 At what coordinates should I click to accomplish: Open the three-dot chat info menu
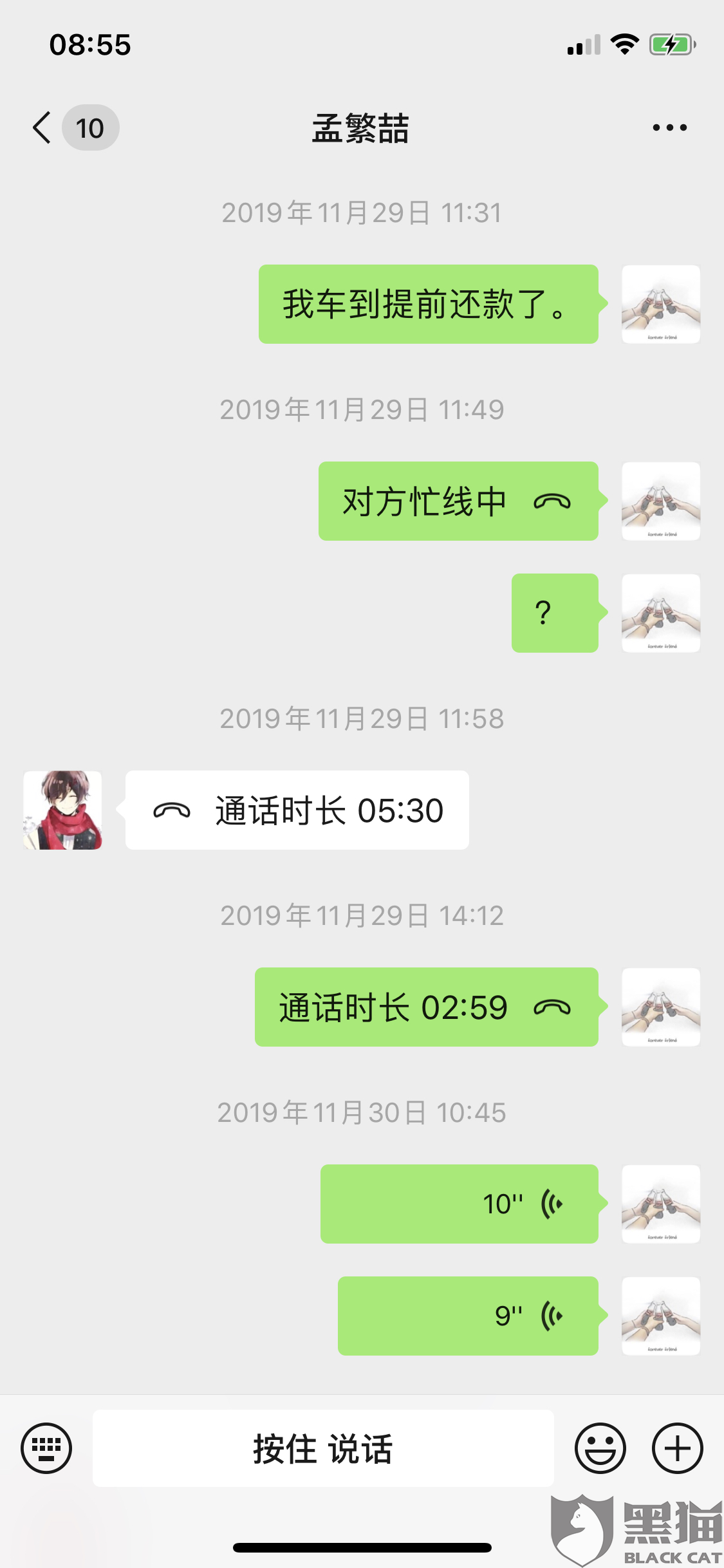click(x=669, y=127)
